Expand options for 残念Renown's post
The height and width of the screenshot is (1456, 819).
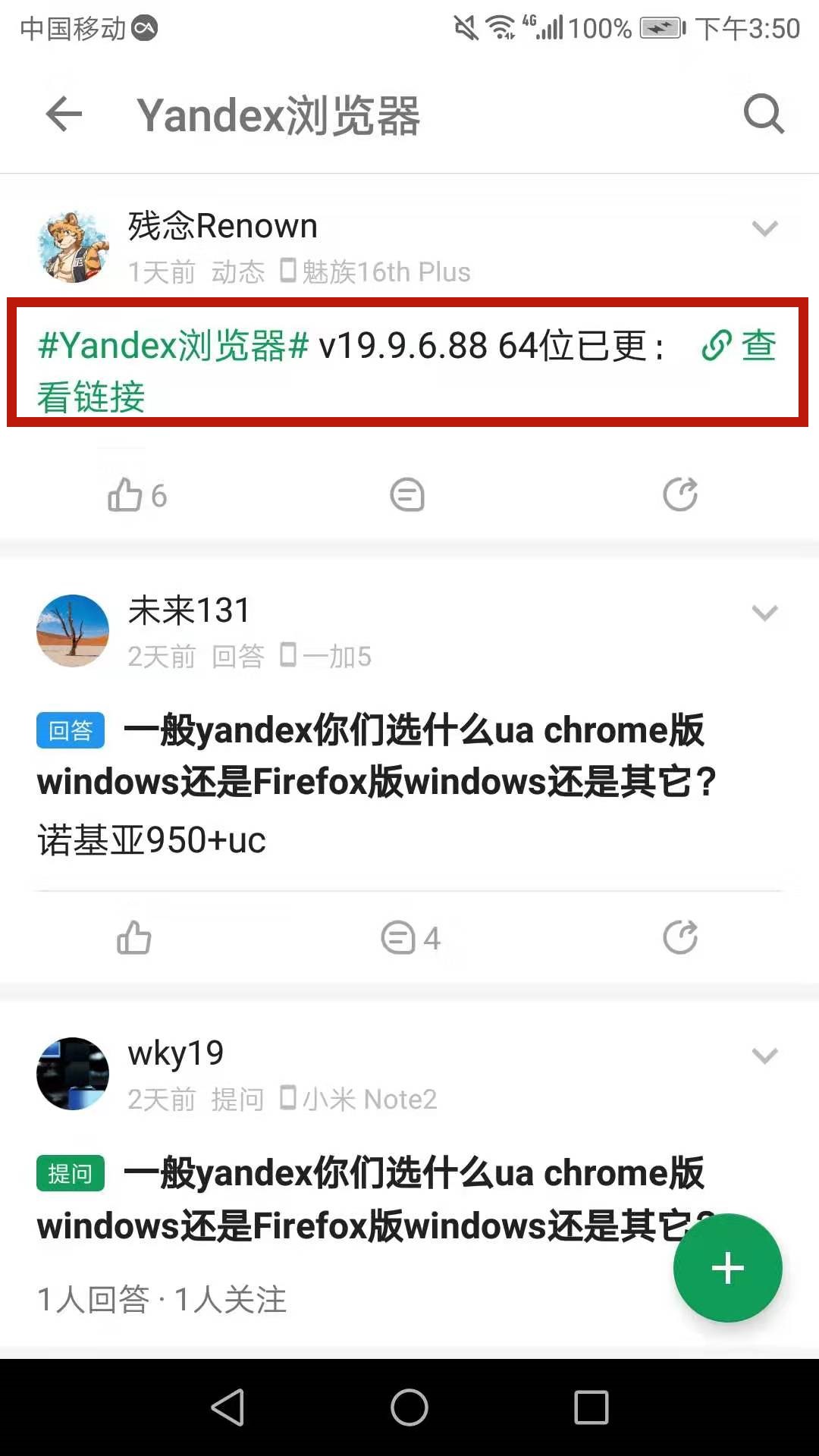point(764,228)
